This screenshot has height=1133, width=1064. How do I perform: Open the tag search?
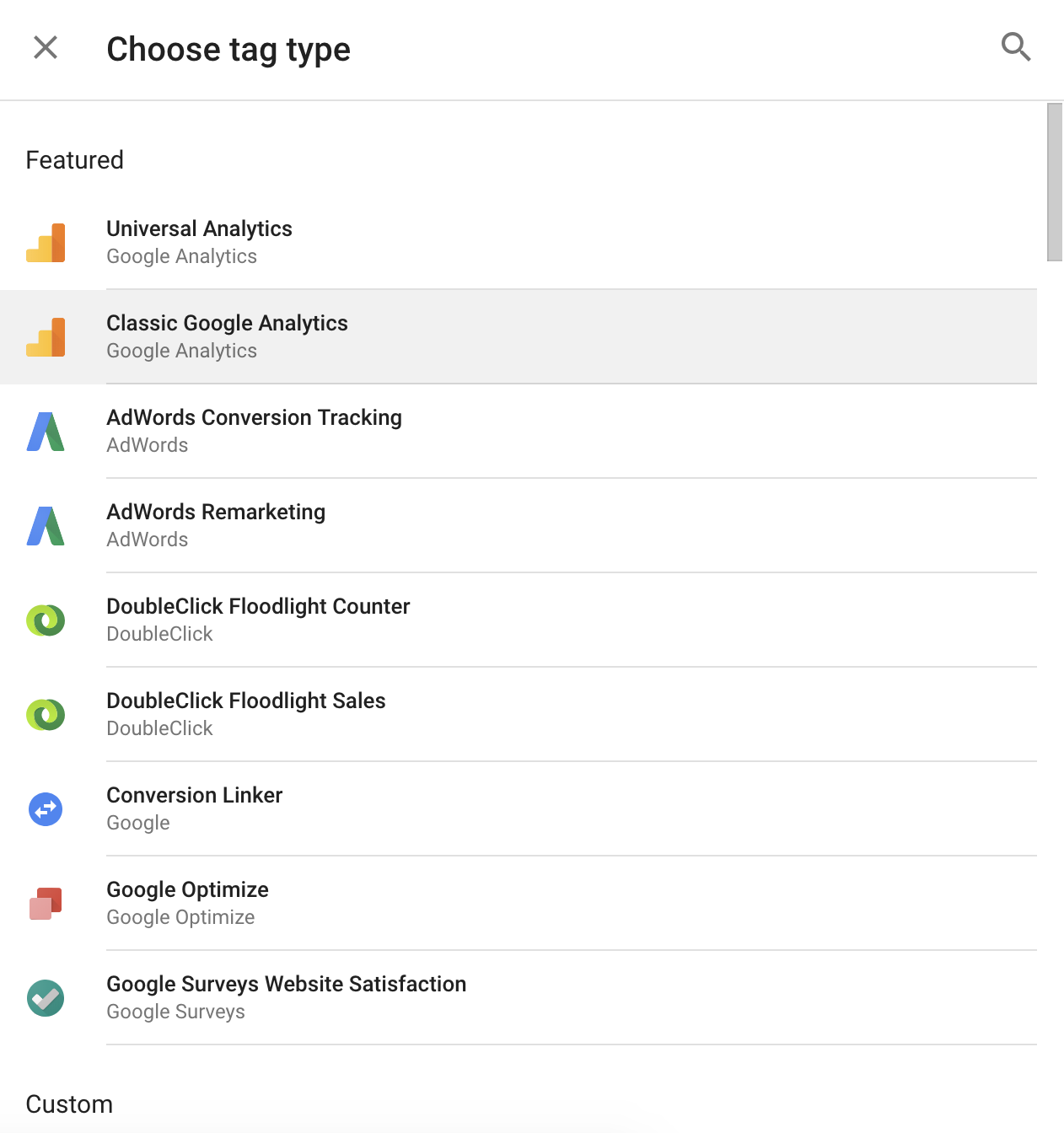click(x=1016, y=48)
